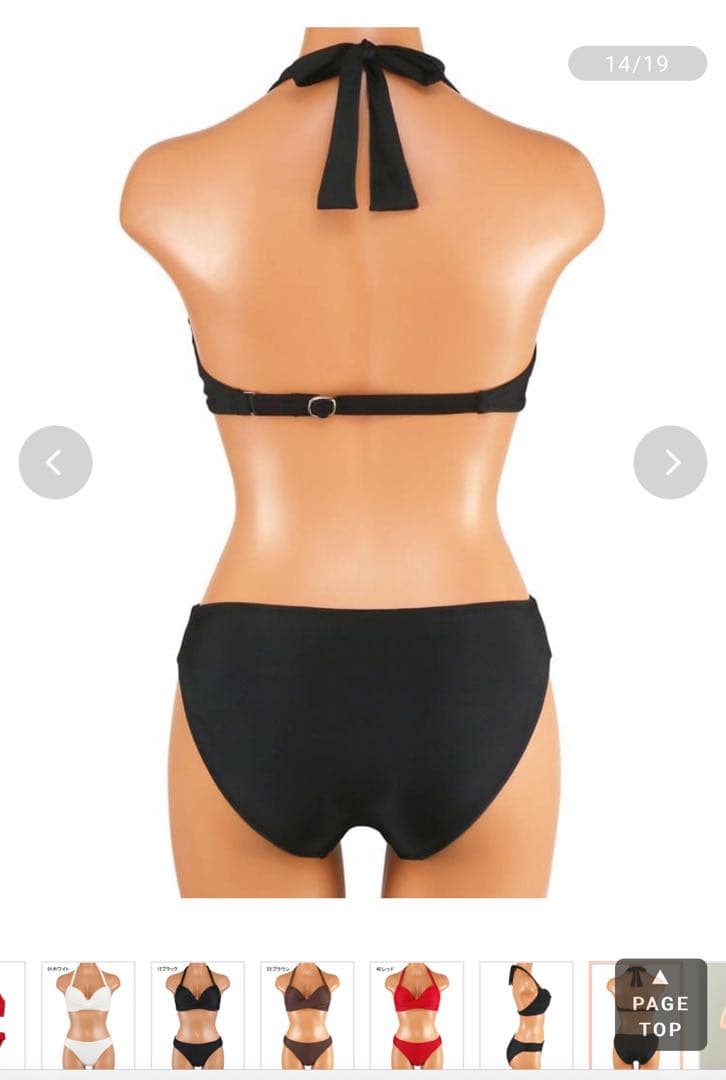Select the red swimsuit thumbnail
Screen dimensions: 726x1080
click(416, 1015)
